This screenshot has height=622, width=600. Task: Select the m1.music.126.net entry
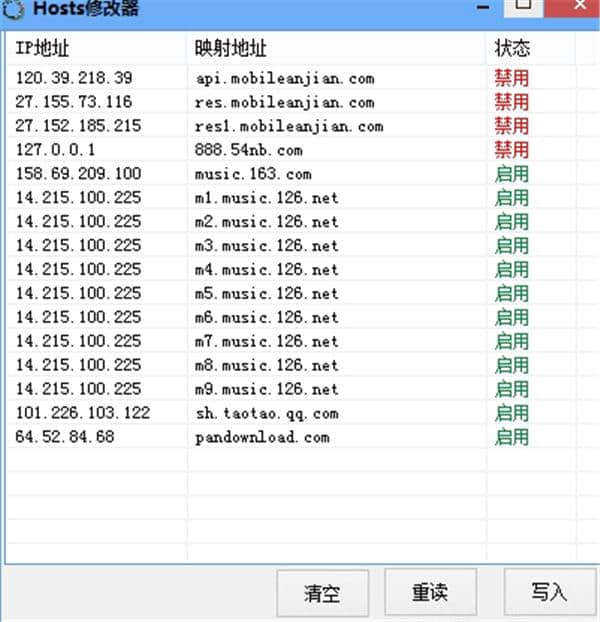pos(266,198)
